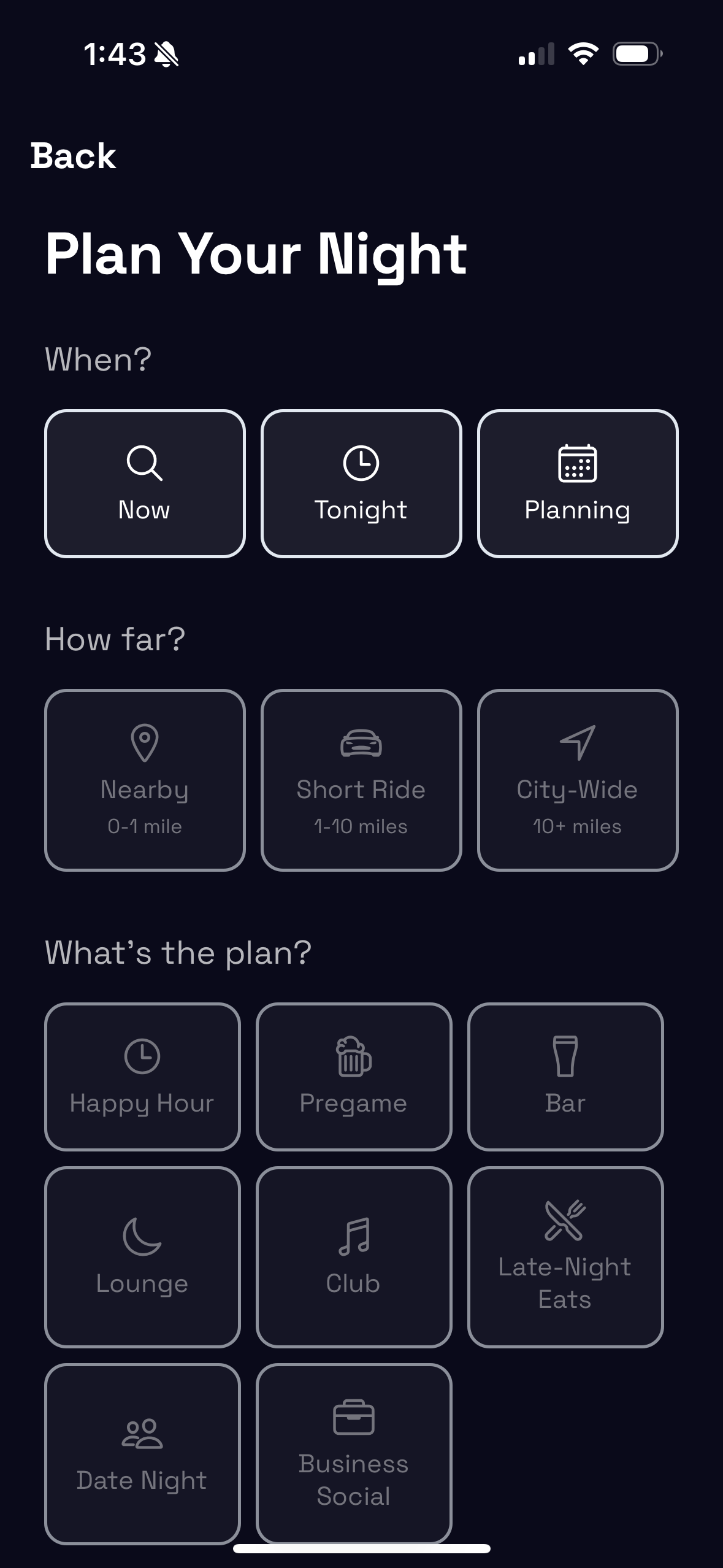Select Nearby 0-1 mile distance
This screenshot has height=1568, width=723.
point(145,780)
